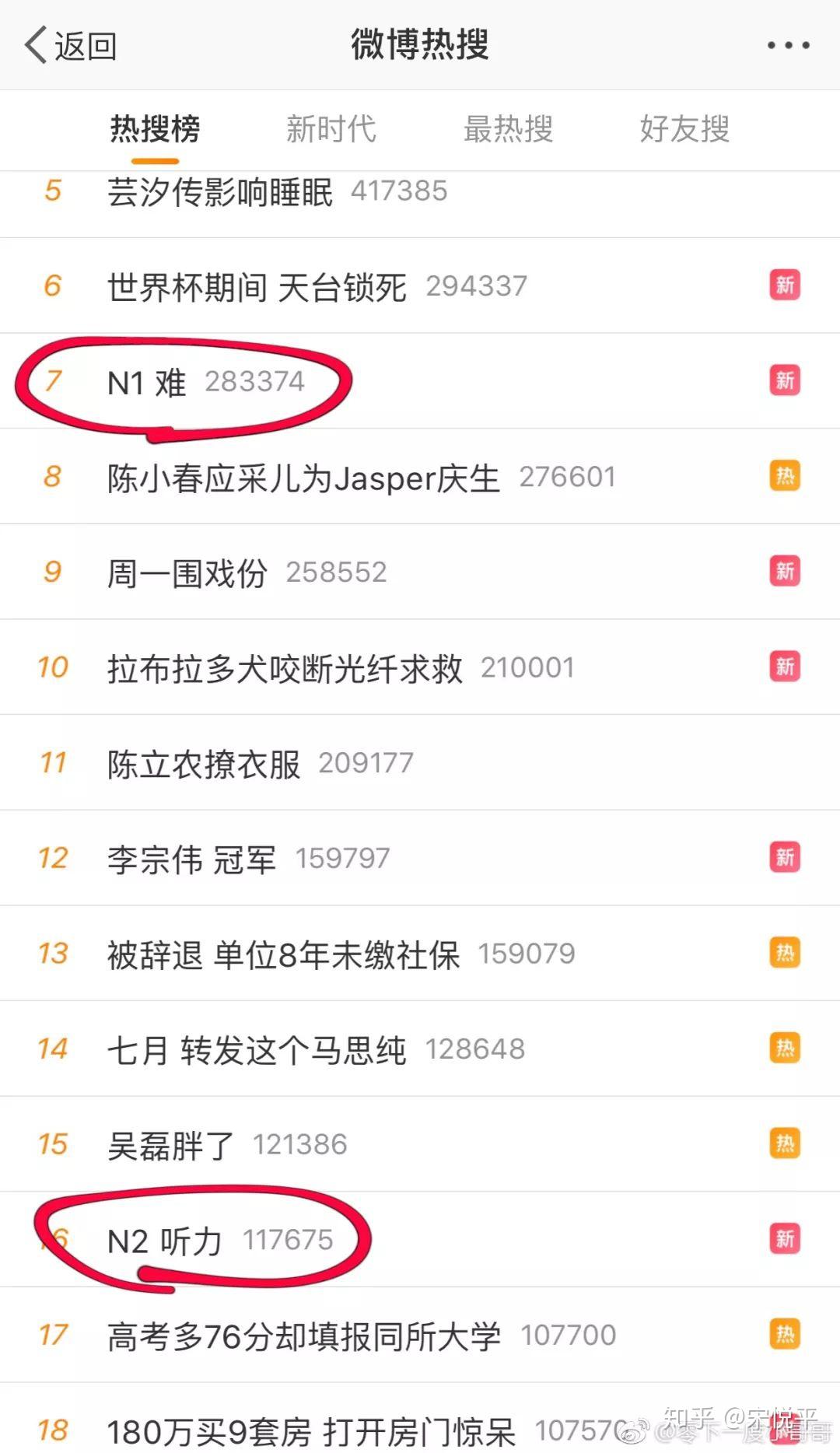
Task: Select the topic 七月 转发这个马思纯
Action: [257, 1050]
